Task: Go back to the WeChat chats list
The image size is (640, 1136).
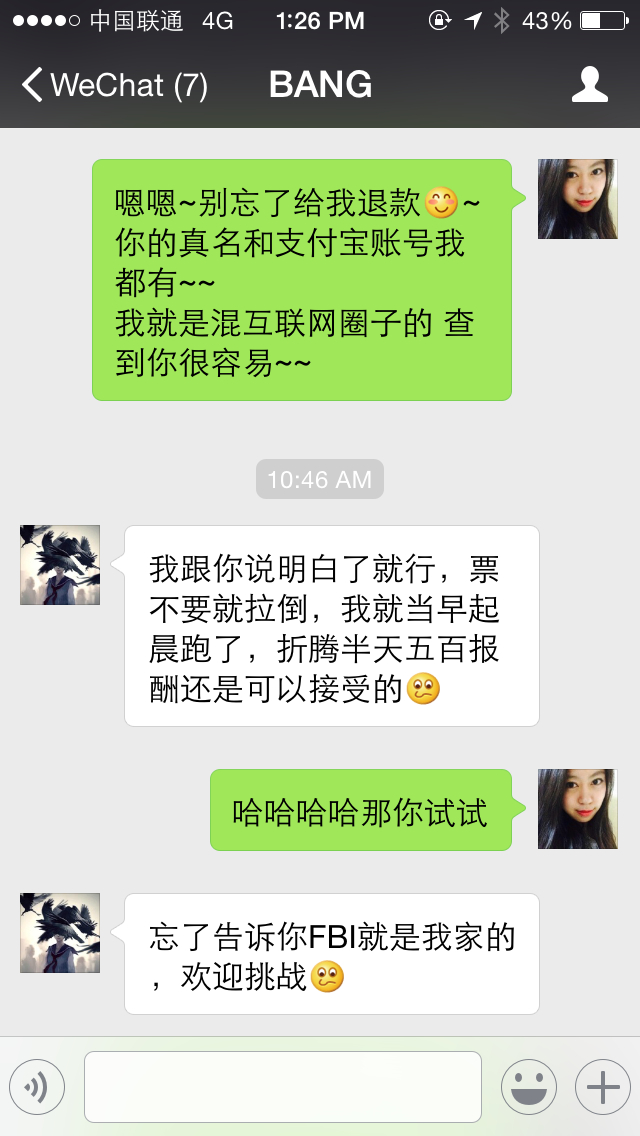Action: click(112, 85)
